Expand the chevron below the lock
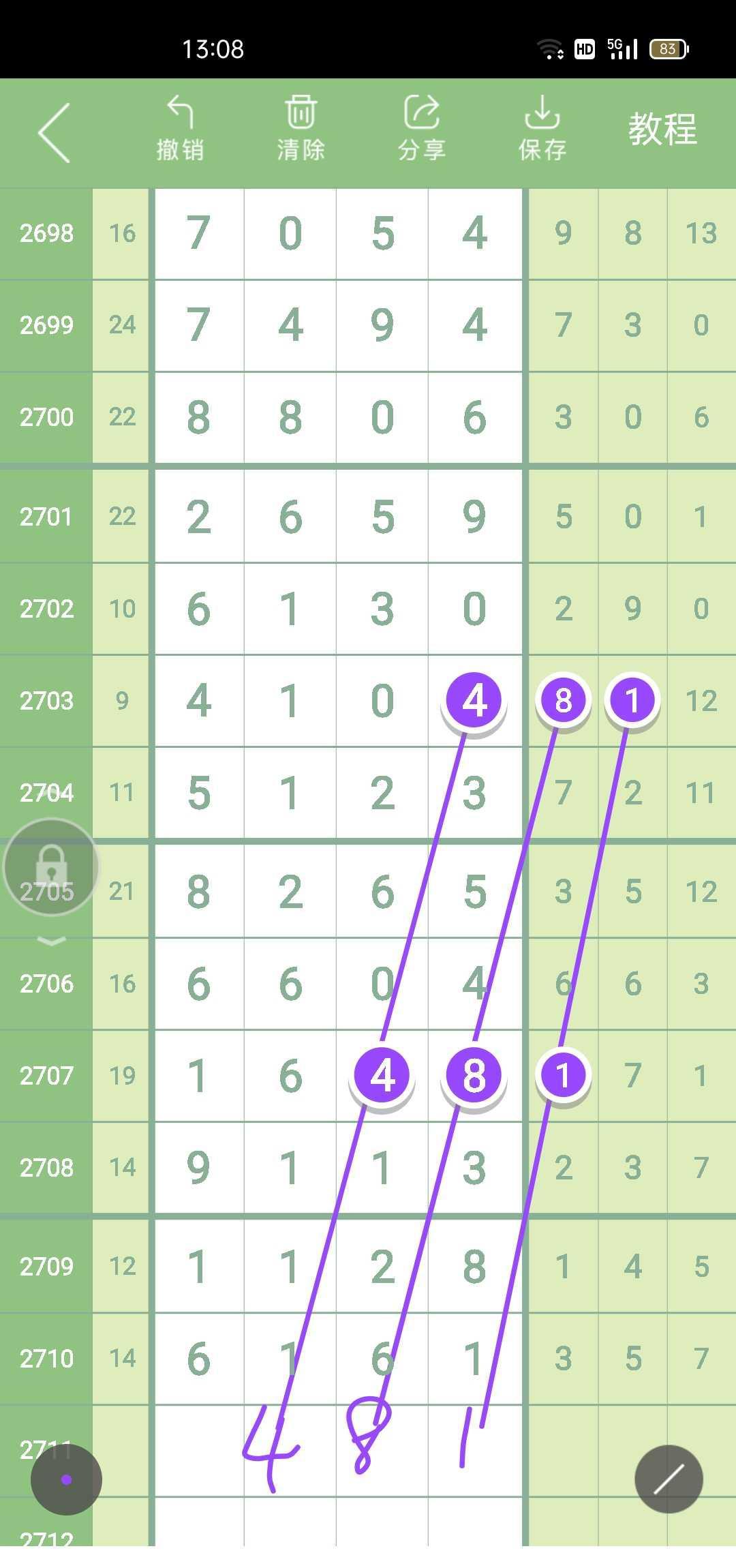Image resolution: width=736 pixels, height=1568 pixels. point(51,941)
